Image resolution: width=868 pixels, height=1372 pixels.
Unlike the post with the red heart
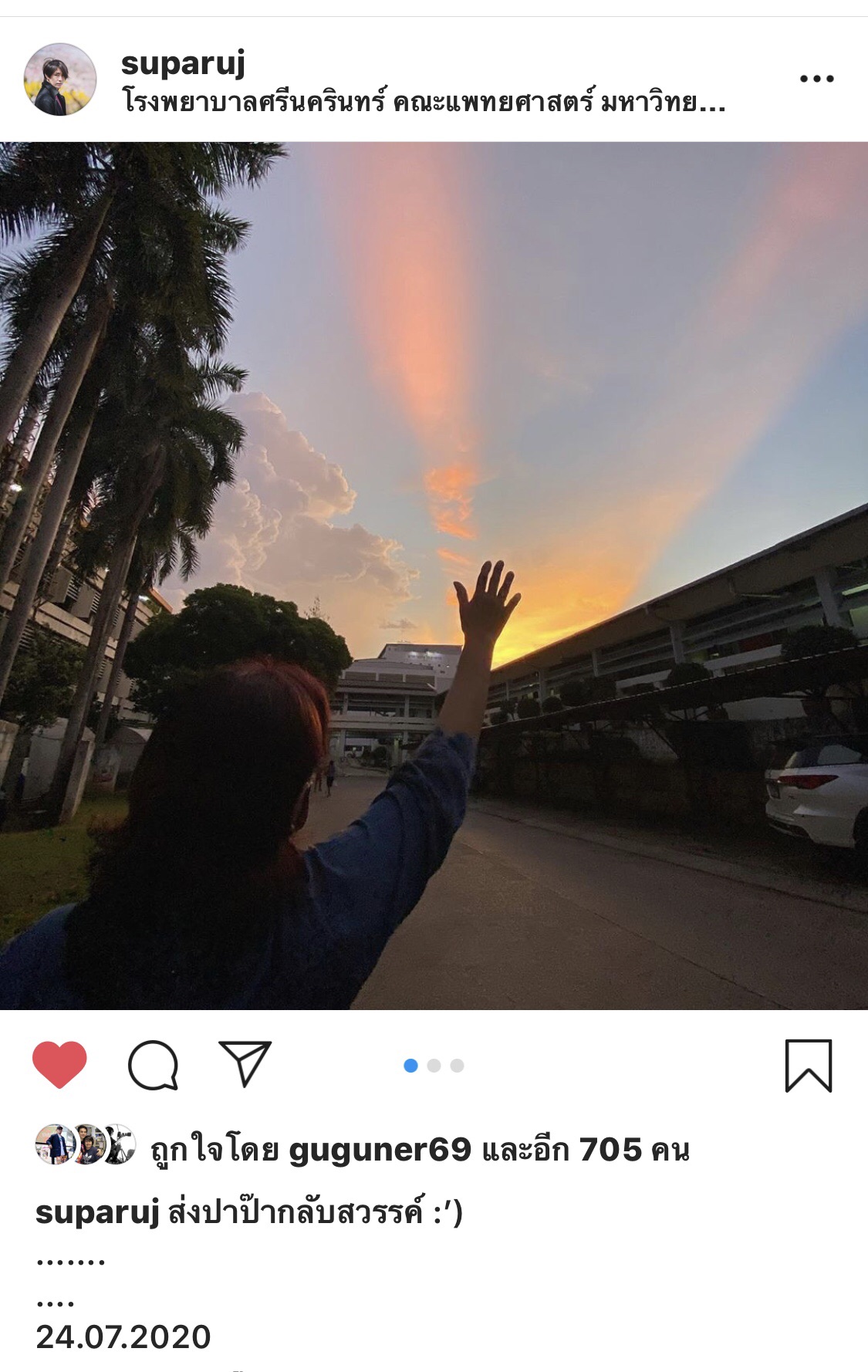(x=59, y=1064)
